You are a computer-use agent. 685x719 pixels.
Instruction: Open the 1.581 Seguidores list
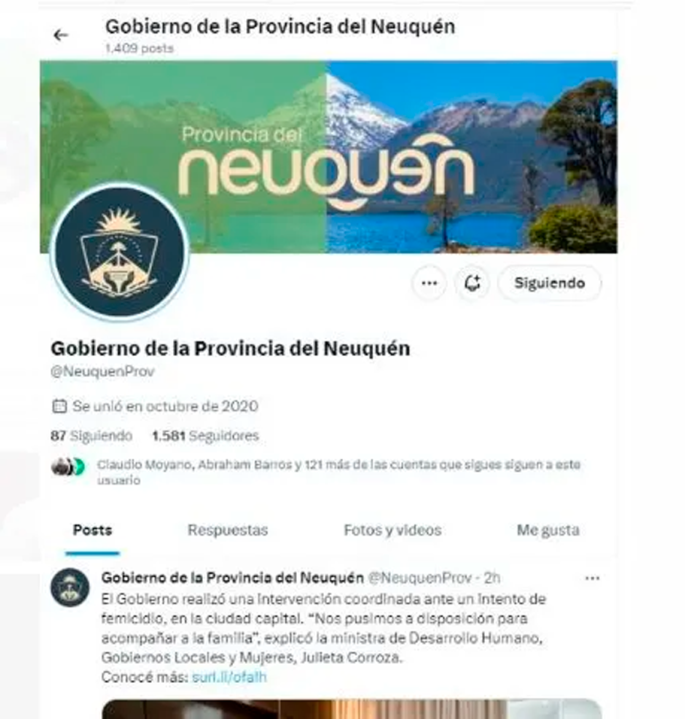[x=204, y=436]
